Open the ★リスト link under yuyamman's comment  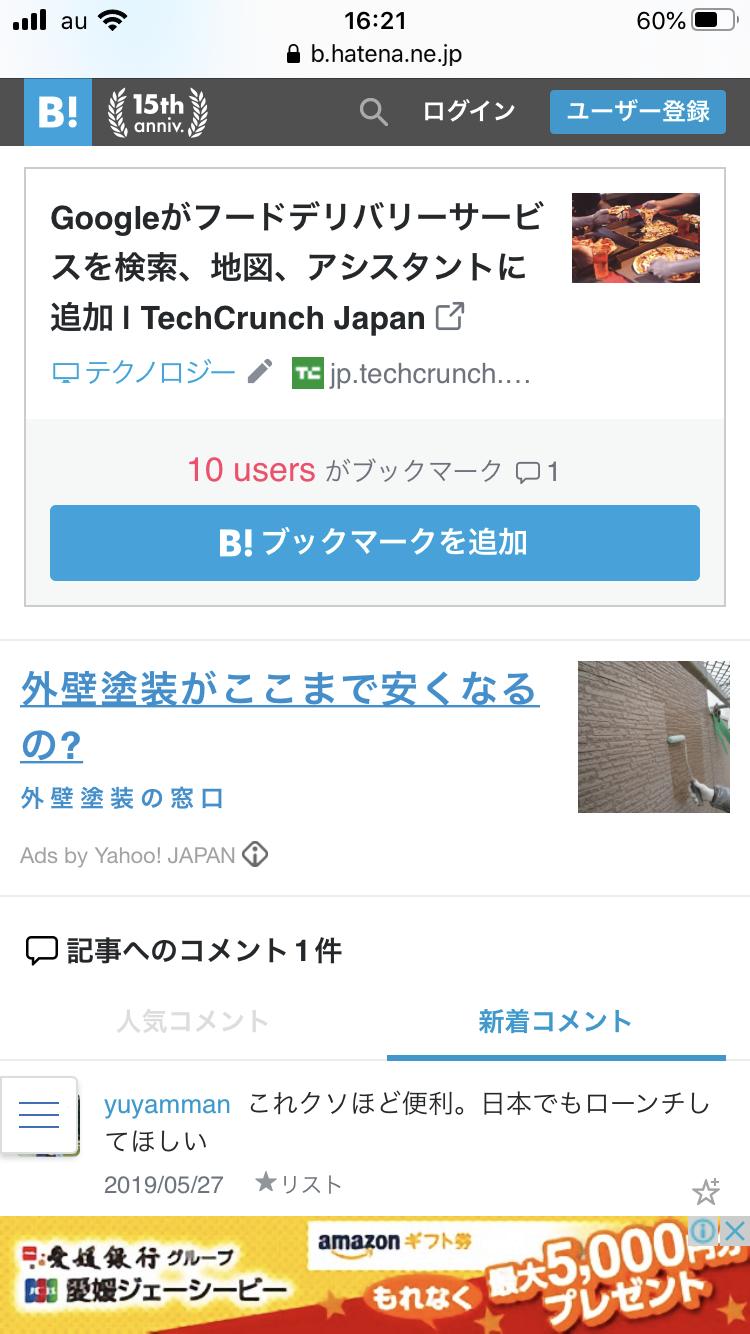[x=299, y=1185]
